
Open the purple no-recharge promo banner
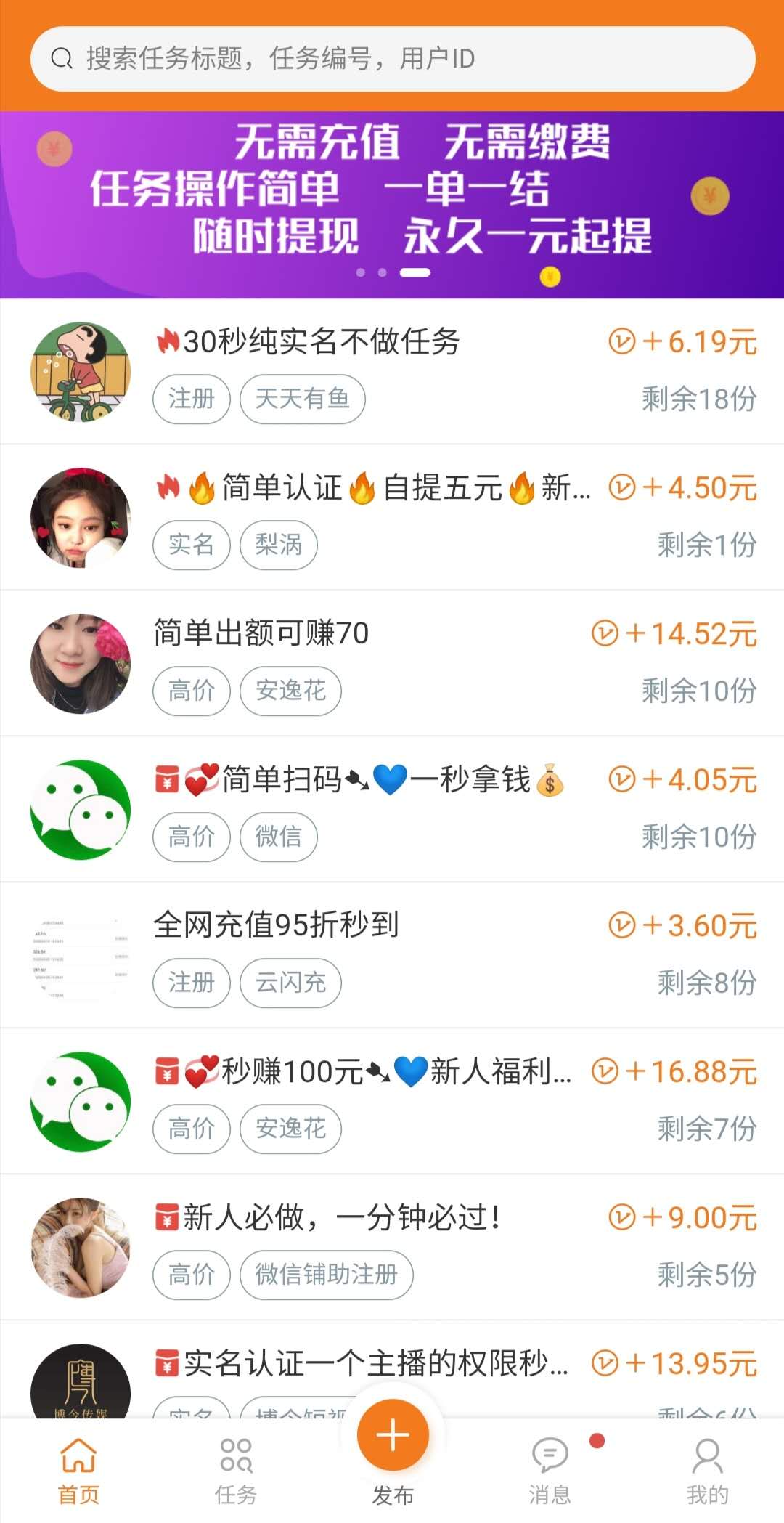point(392,203)
